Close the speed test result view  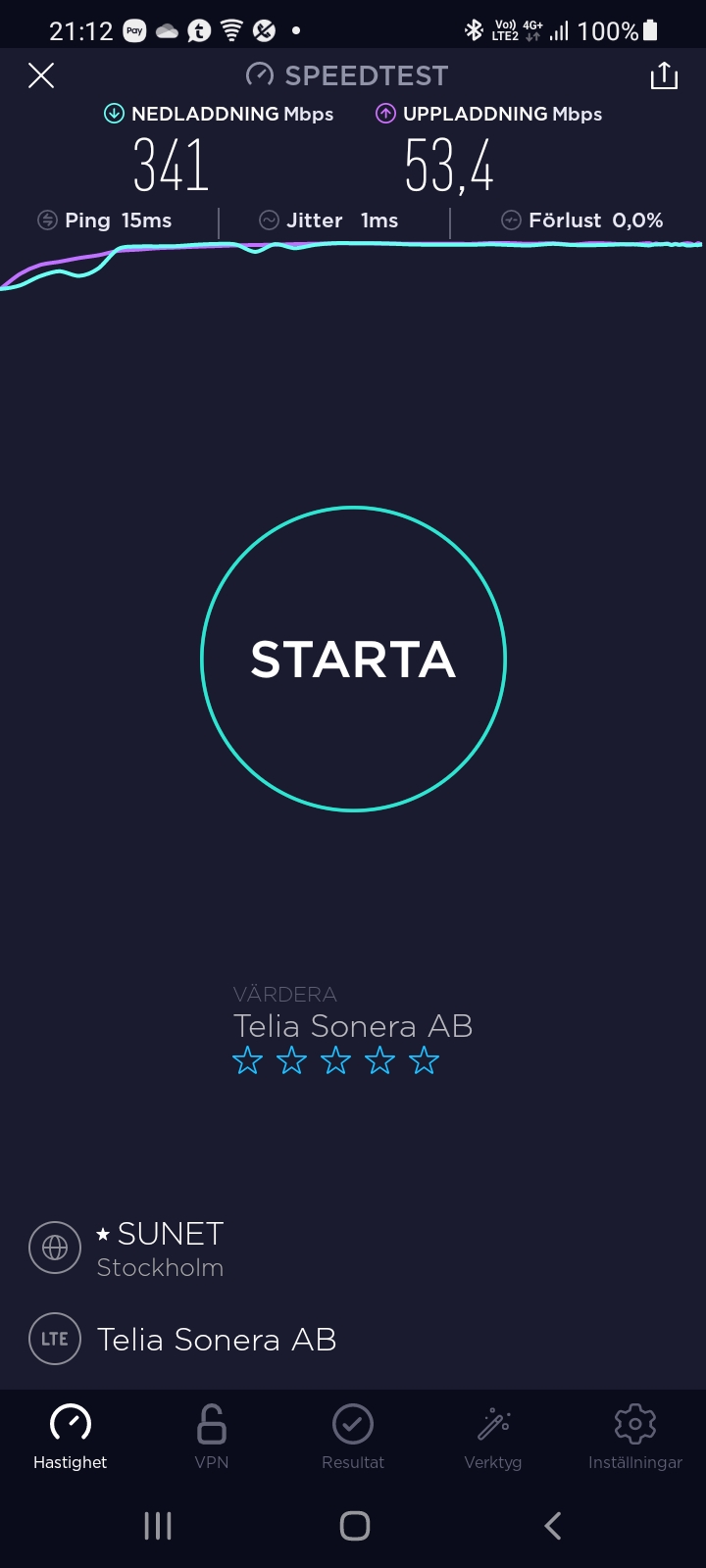point(41,75)
